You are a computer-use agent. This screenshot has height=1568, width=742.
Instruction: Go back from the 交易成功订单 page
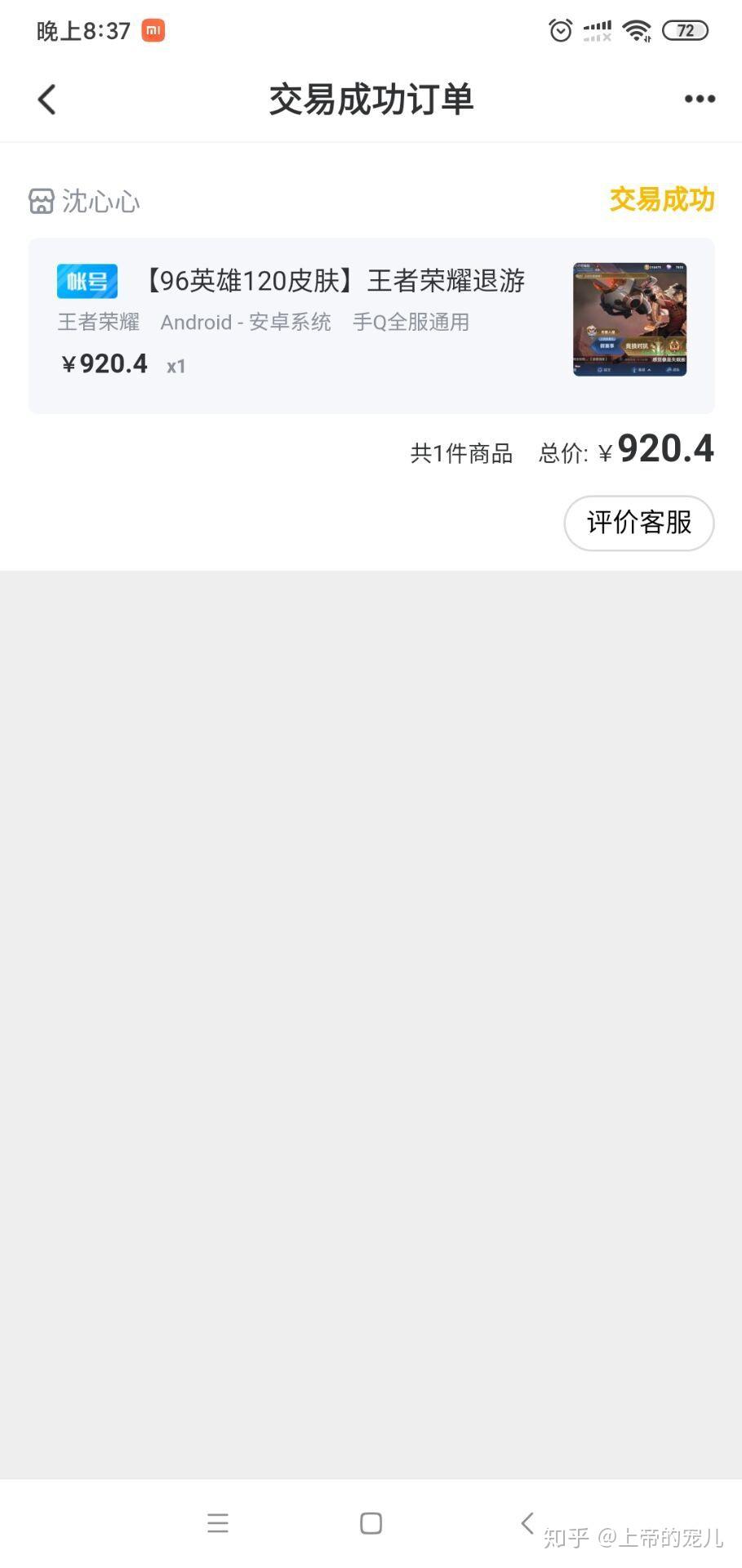(47, 100)
